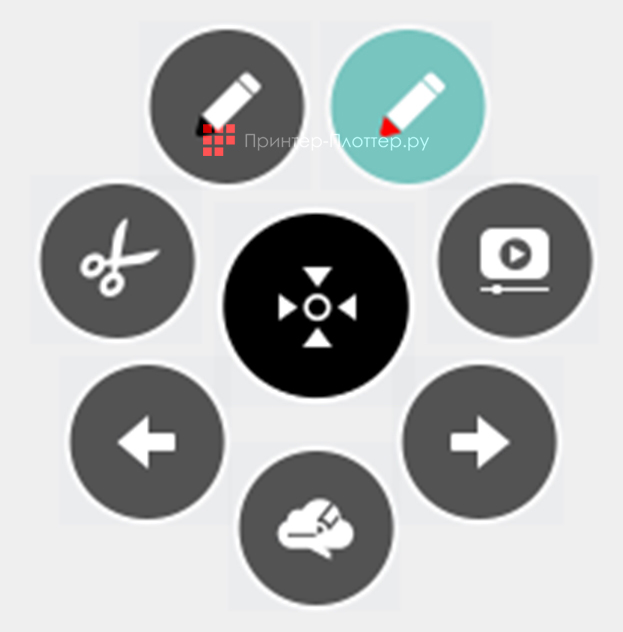
Task: Tap the left arrow button
Action: tap(147, 441)
